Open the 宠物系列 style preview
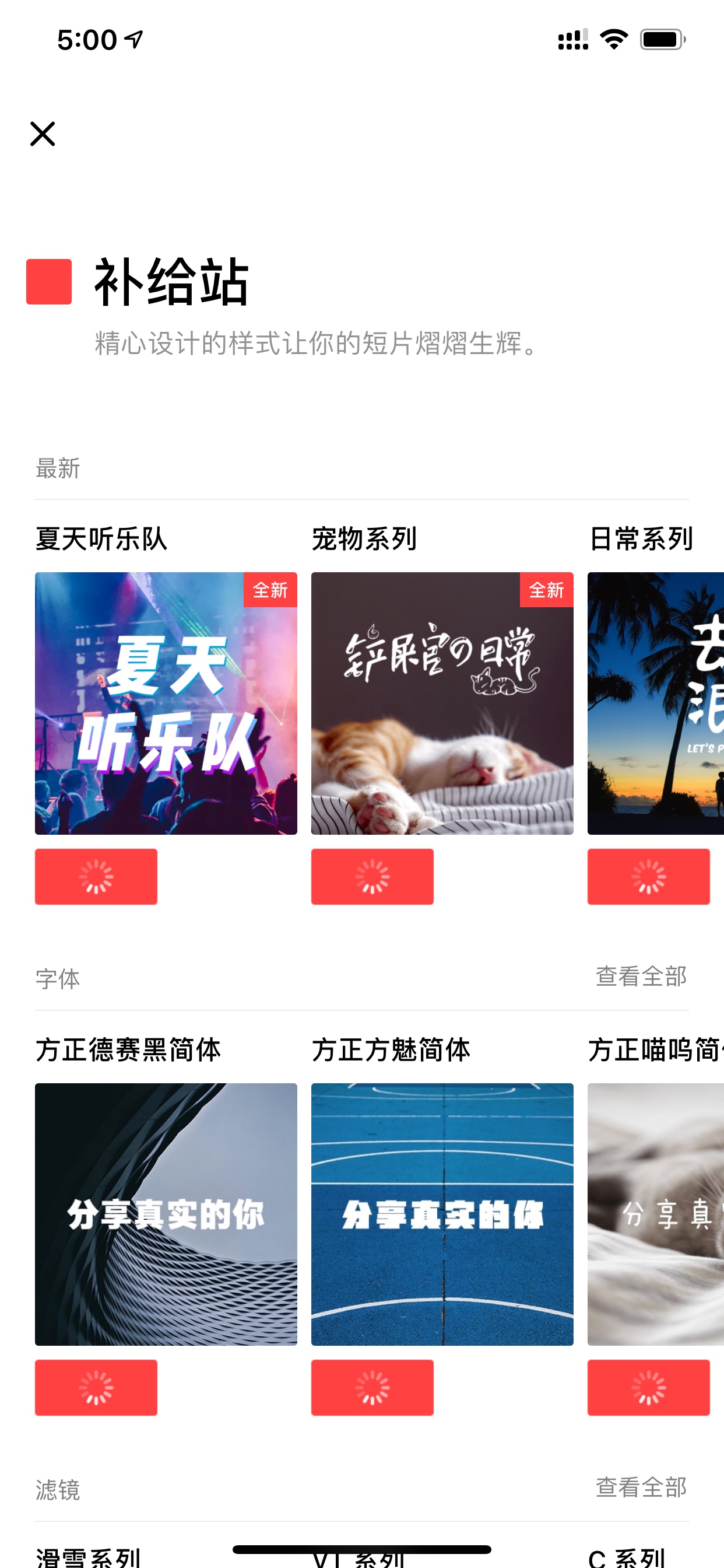Image resolution: width=724 pixels, height=1568 pixels. (442, 703)
